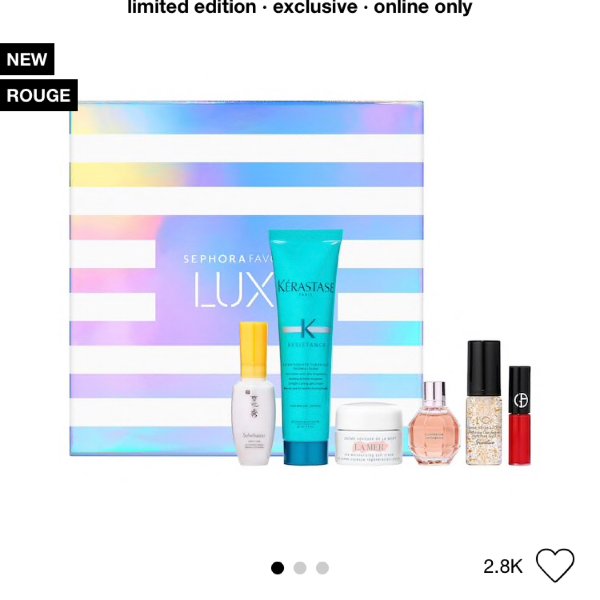
Task: Jump to the second product image dot
Action: click(x=300, y=568)
